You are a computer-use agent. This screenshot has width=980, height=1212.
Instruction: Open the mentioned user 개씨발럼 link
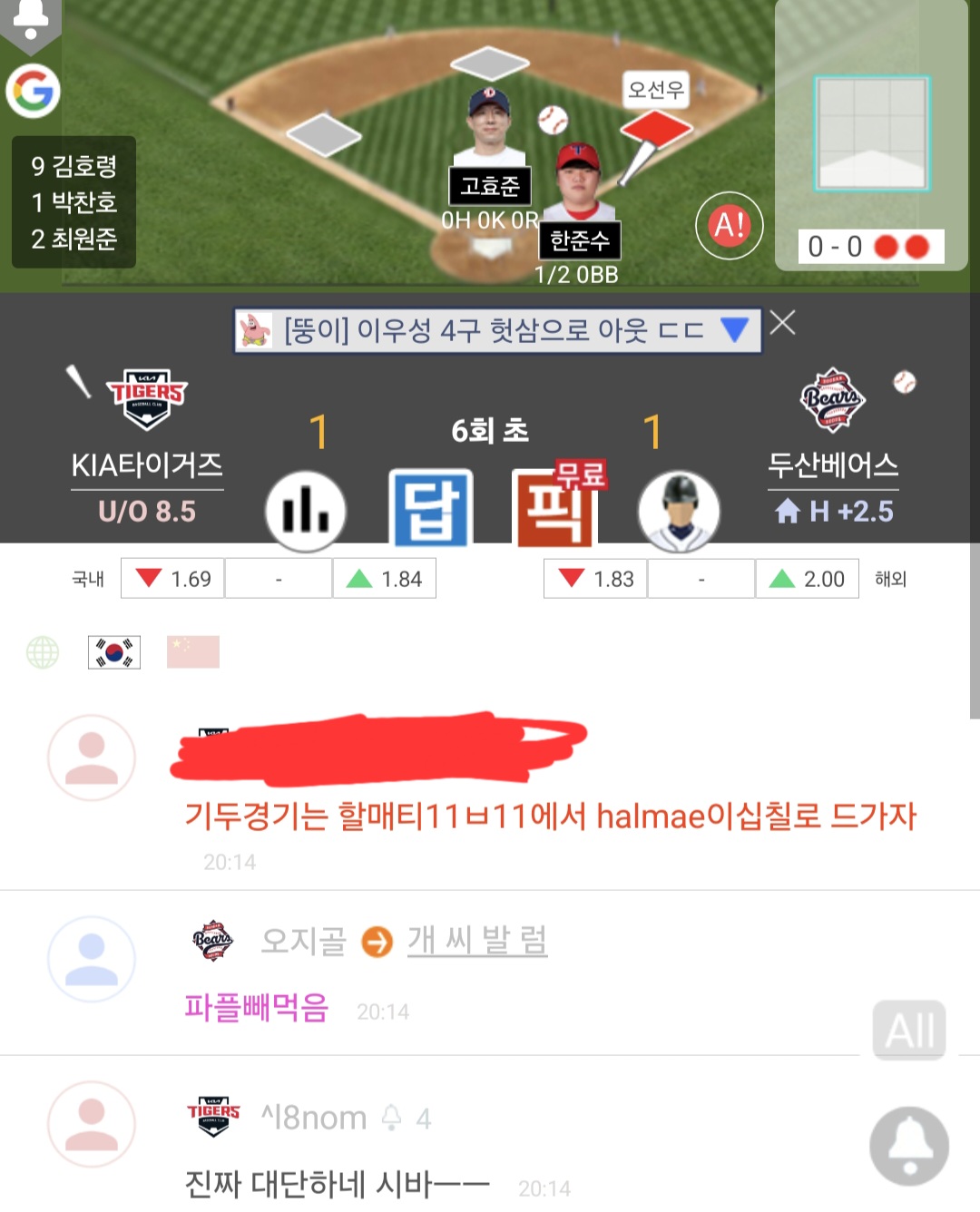click(477, 941)
